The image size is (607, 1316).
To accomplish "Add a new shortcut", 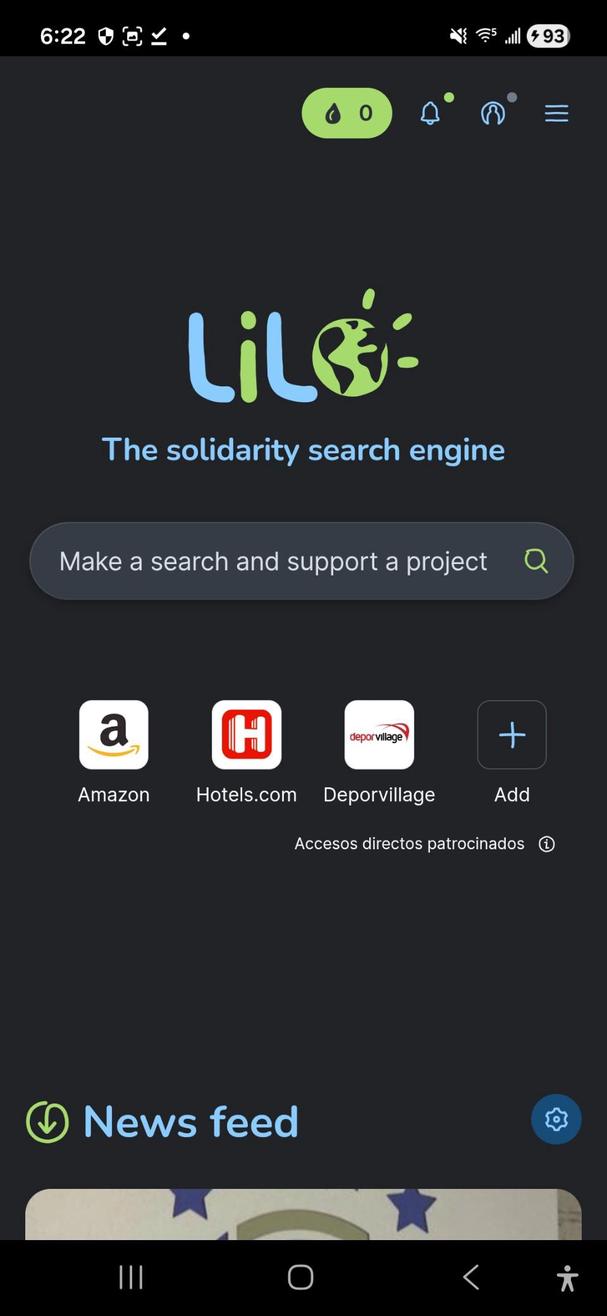I will click(x=512, y=735).
